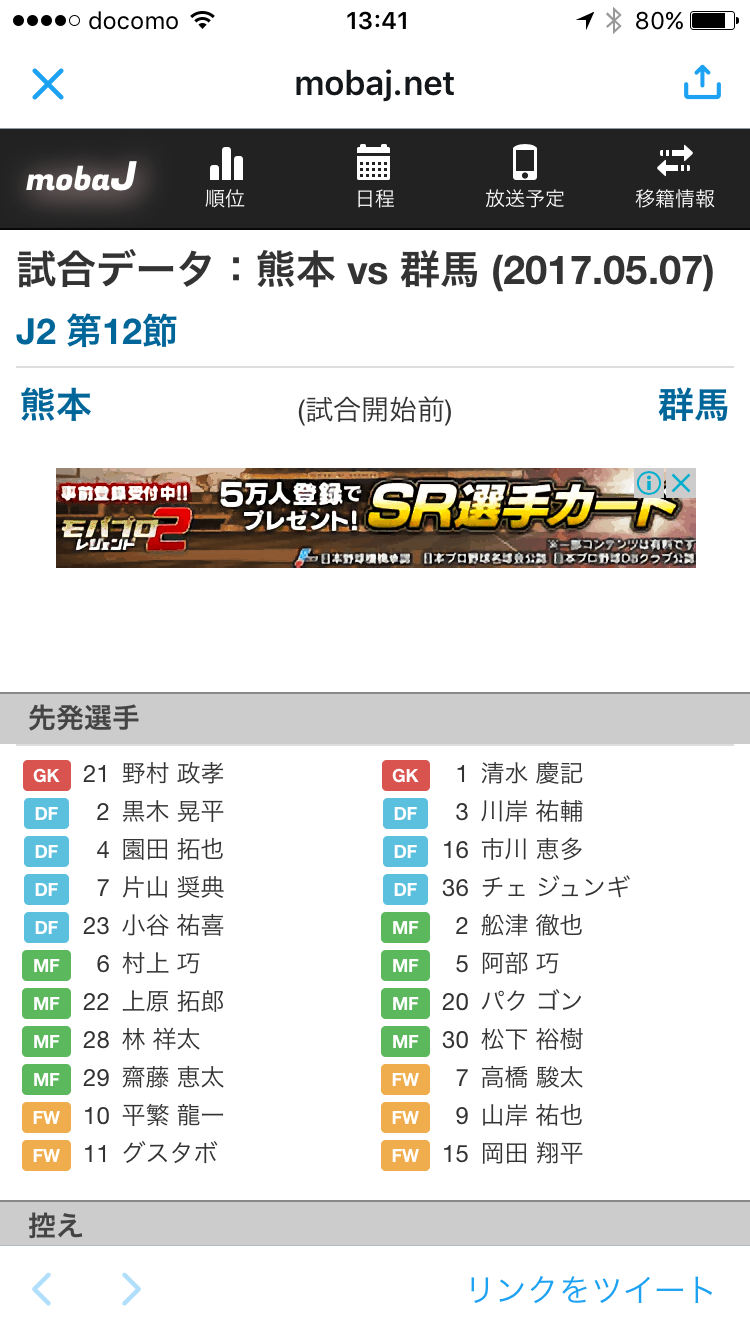Open the J2 第12節 link
Image resolution: width=750 pixels, height=1334 pixels.
coord(97,331)
